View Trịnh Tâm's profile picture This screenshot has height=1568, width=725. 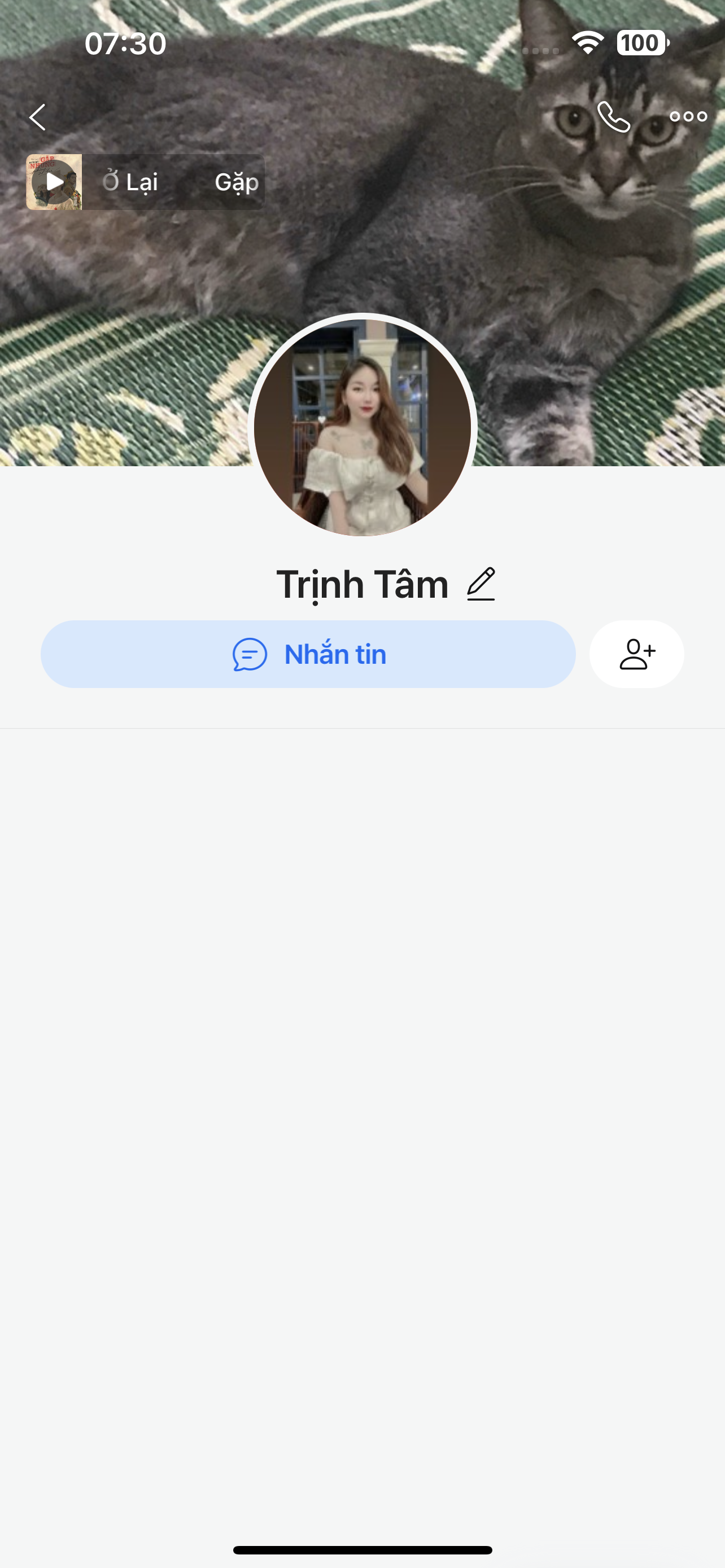[363, 426]
